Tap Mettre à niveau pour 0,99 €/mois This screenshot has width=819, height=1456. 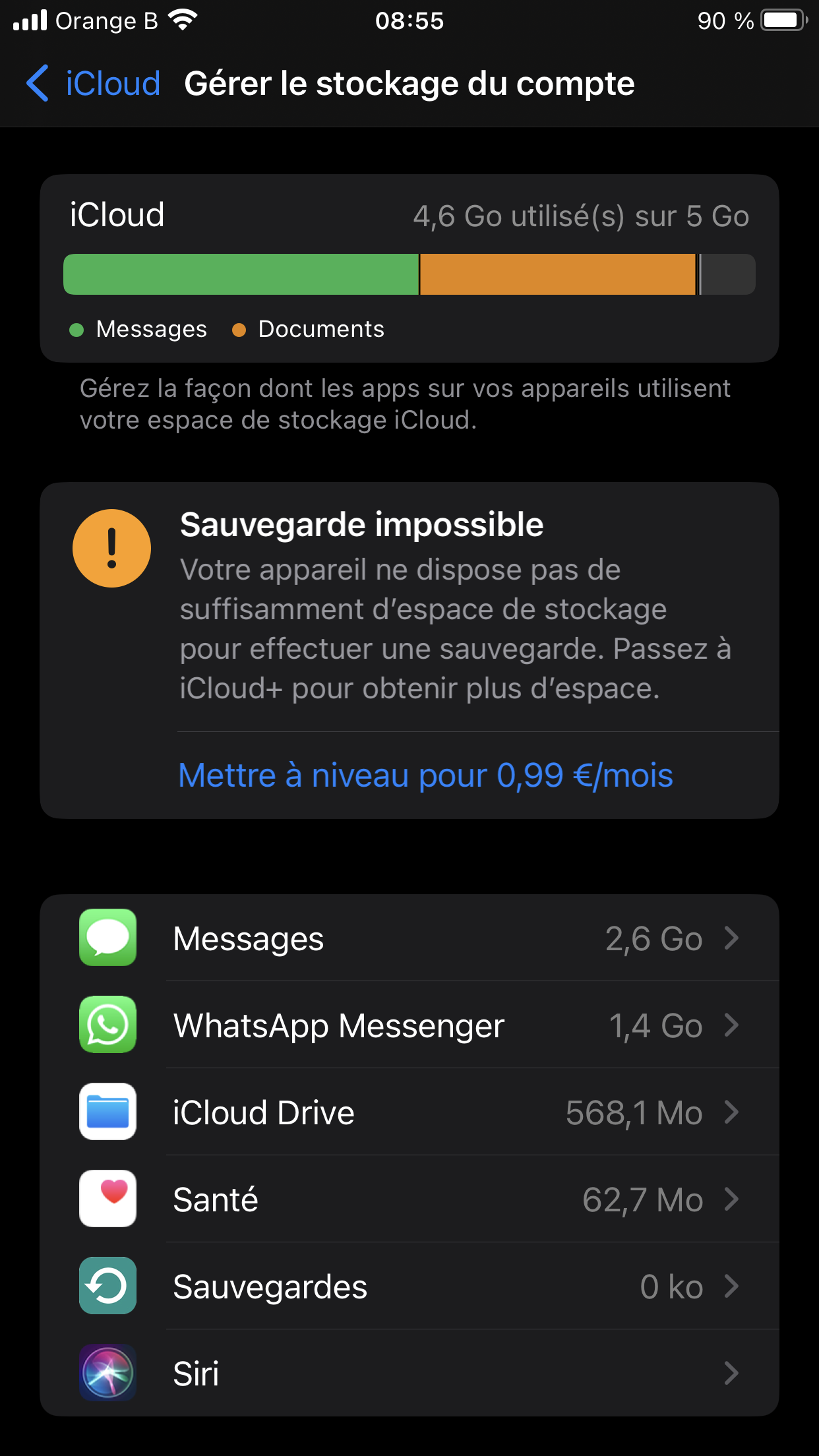click(425, 775)
